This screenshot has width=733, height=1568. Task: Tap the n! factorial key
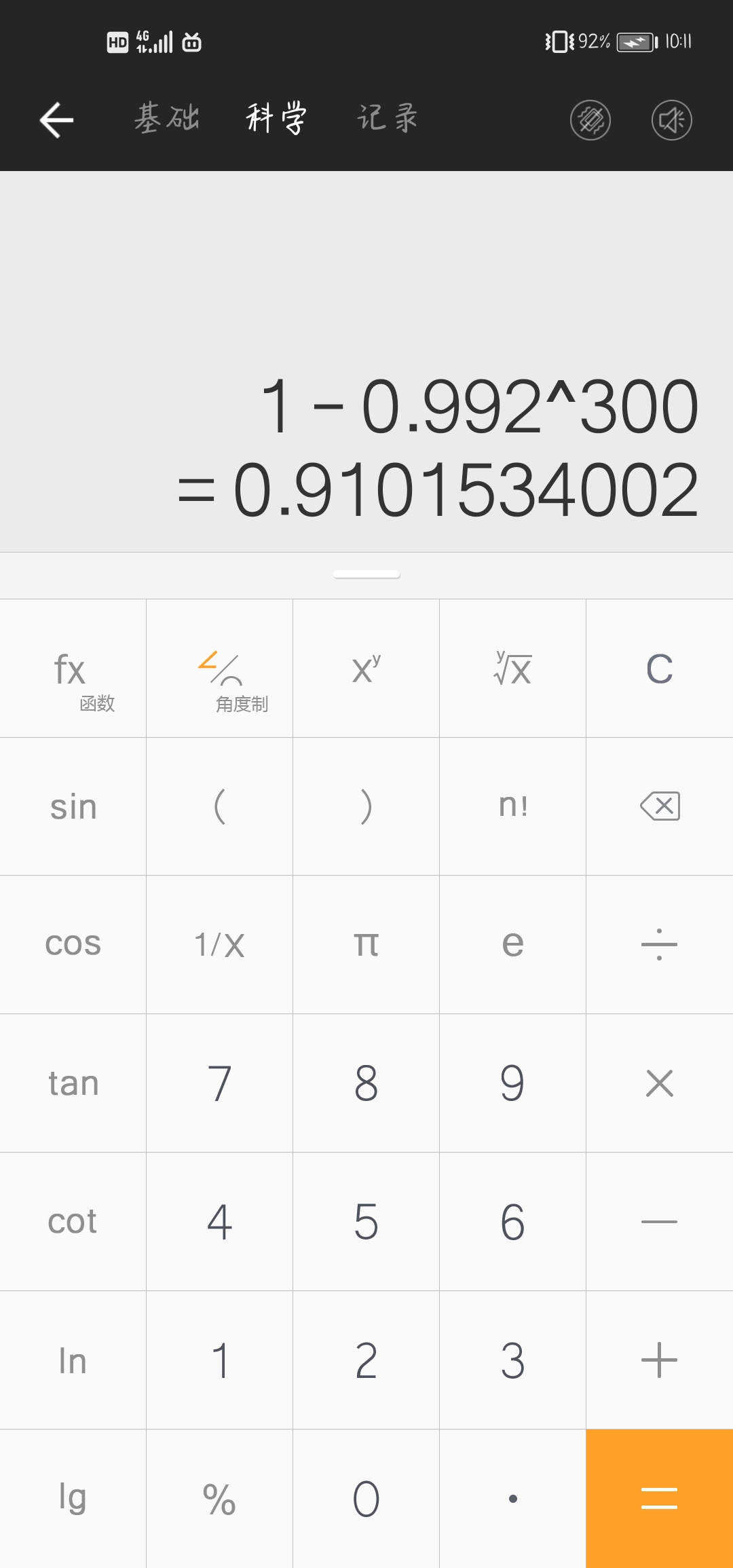pos(513,806)
